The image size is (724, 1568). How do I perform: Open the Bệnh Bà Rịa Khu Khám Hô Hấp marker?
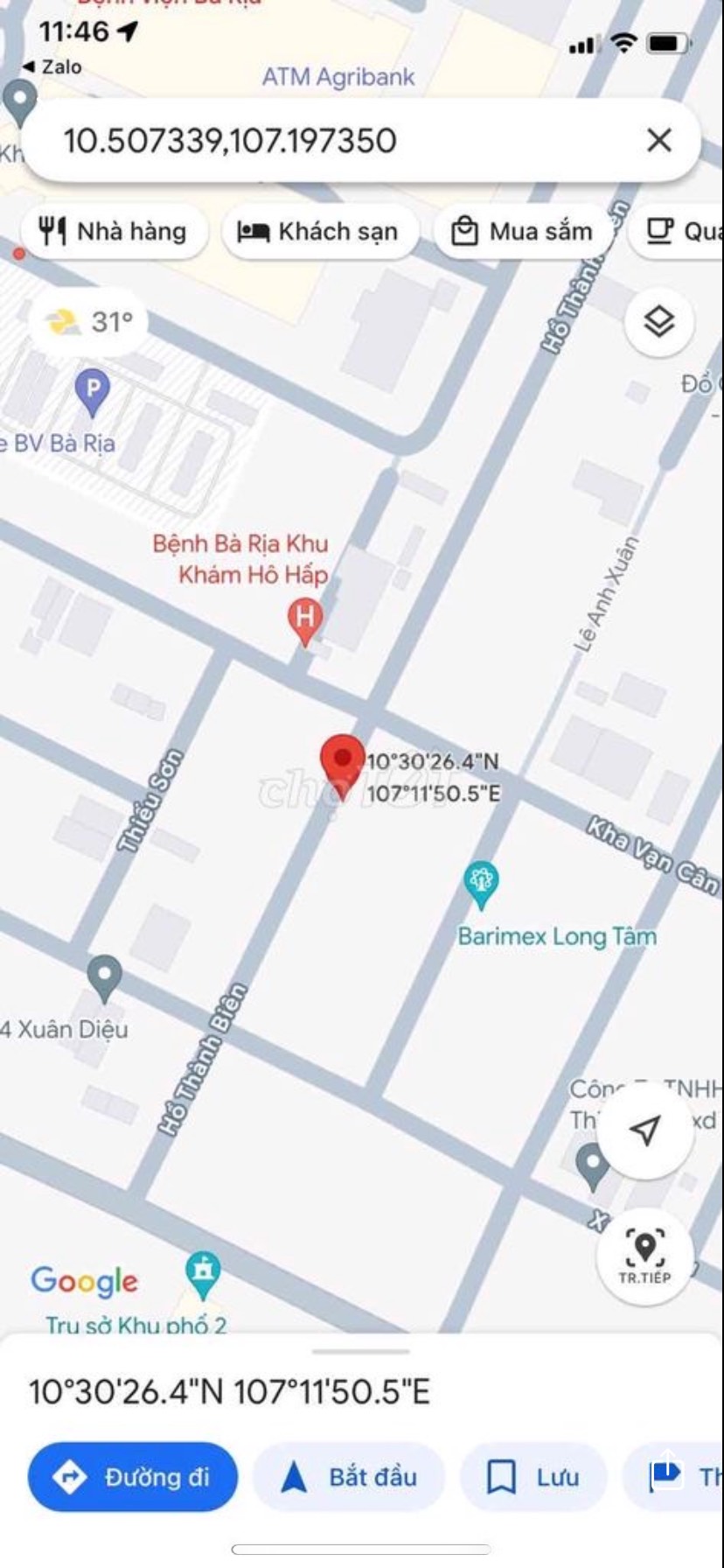[x=304, y=622]
